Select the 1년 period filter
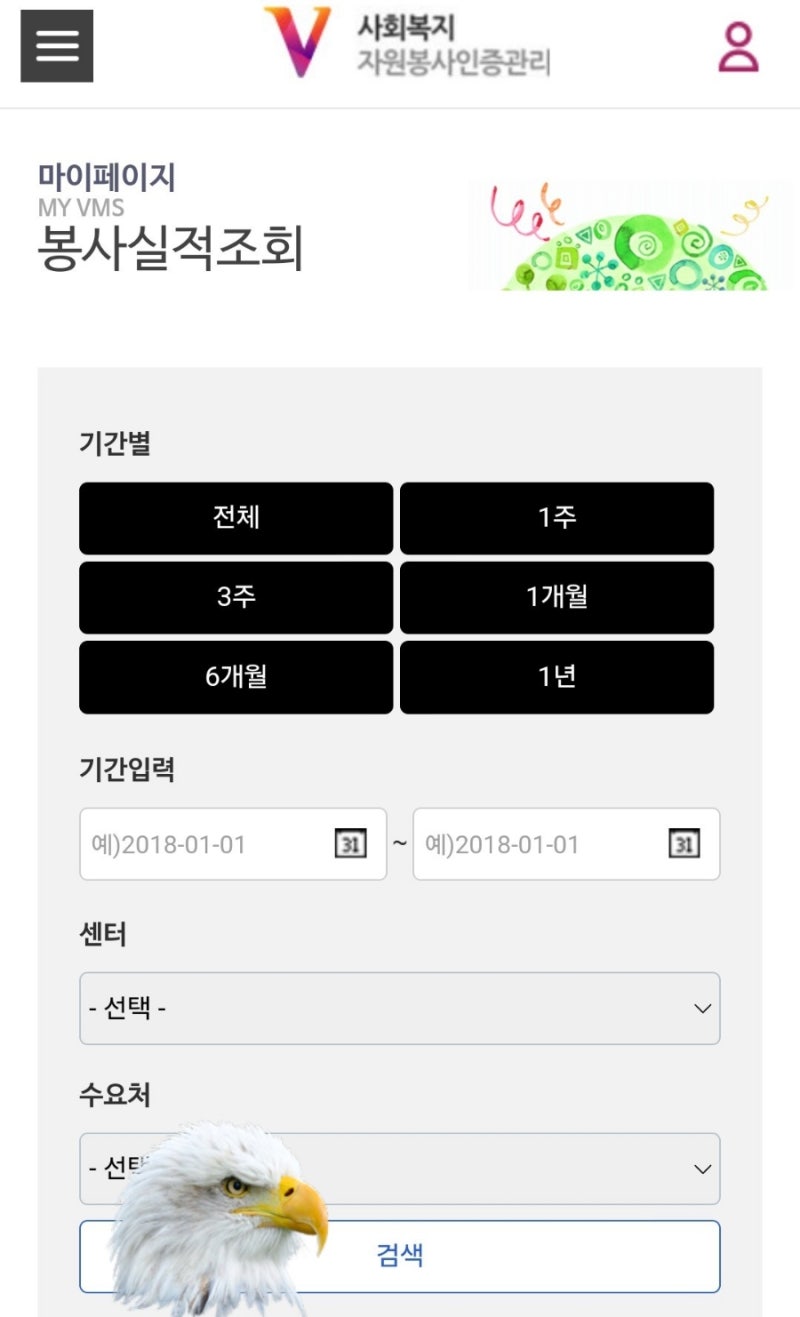 557,677
